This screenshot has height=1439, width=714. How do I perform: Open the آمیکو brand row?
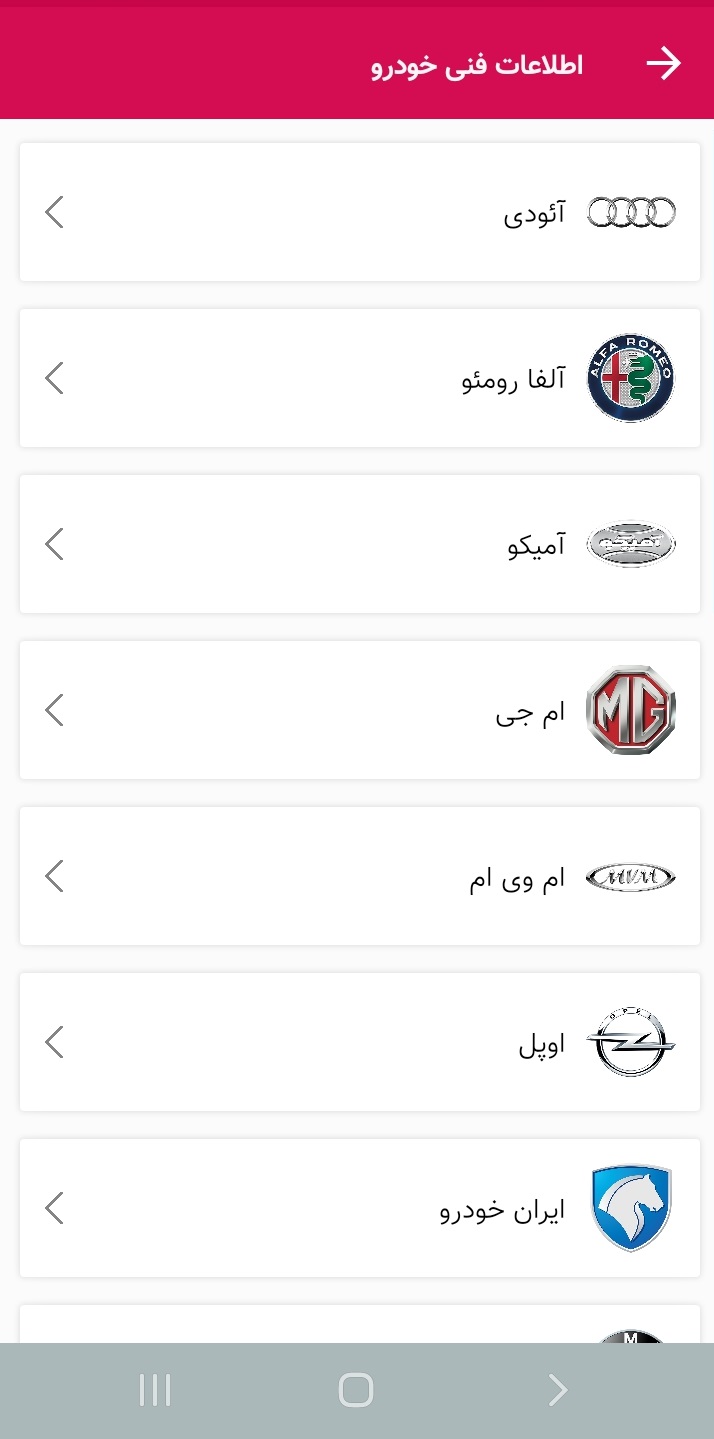pos(360,544)
